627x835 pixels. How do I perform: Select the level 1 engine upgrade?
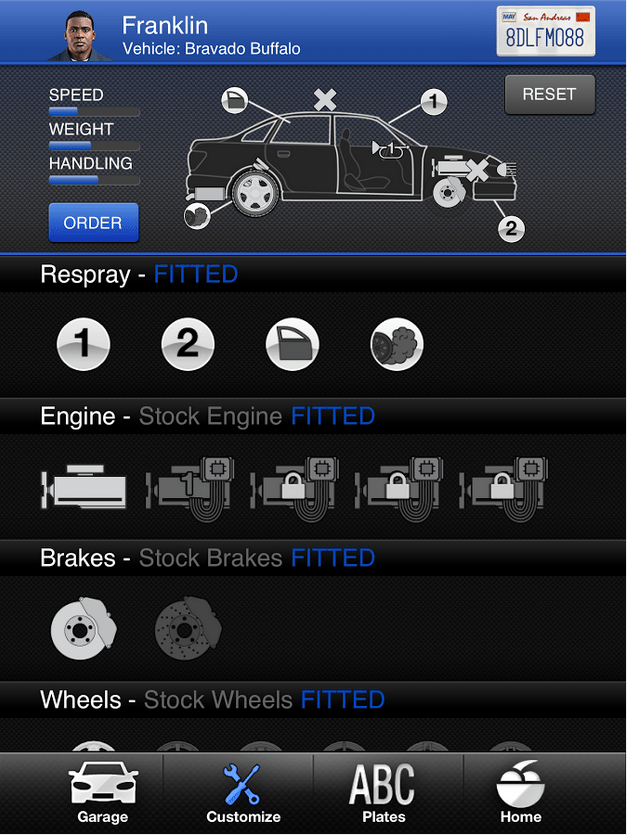(189, 487)
